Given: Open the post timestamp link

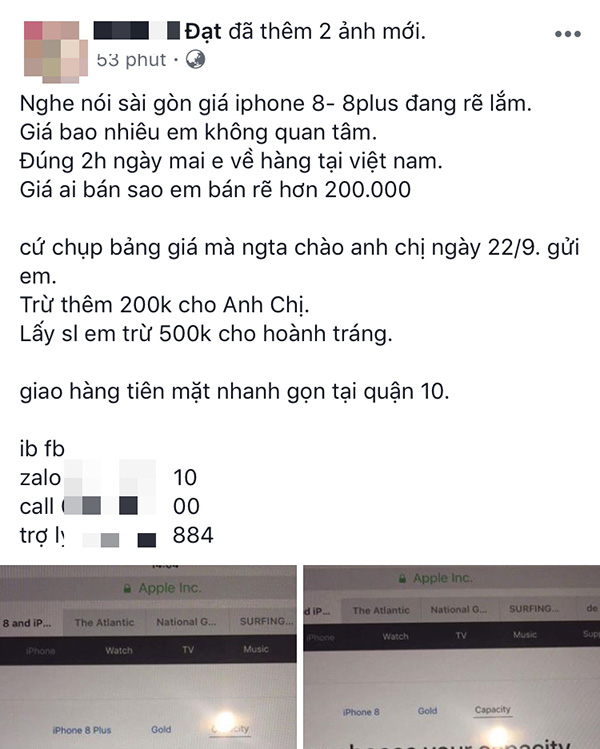Looking at the screenshot, I should pos(132,61).
